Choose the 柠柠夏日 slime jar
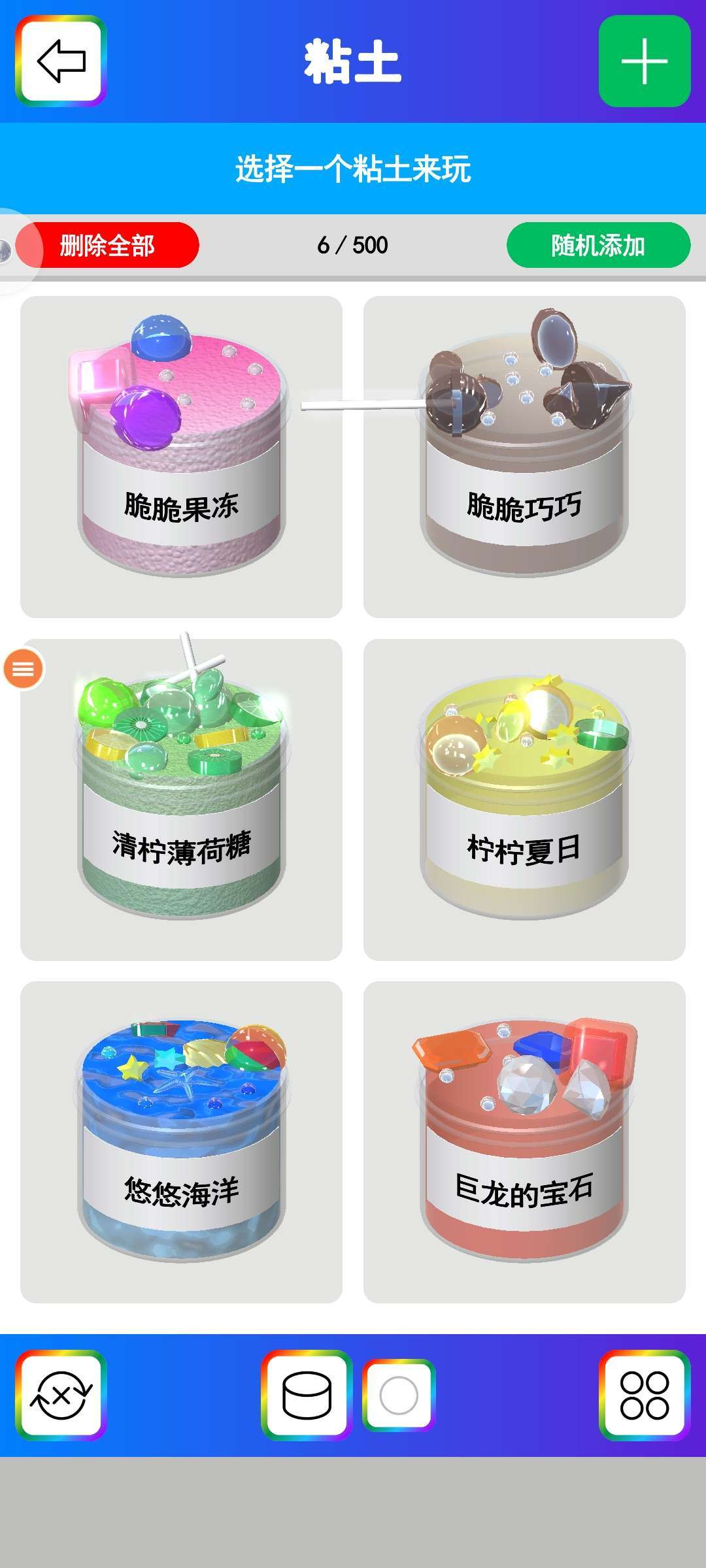The width and height of the screenshot is (706, 1568). pos(524,799)
